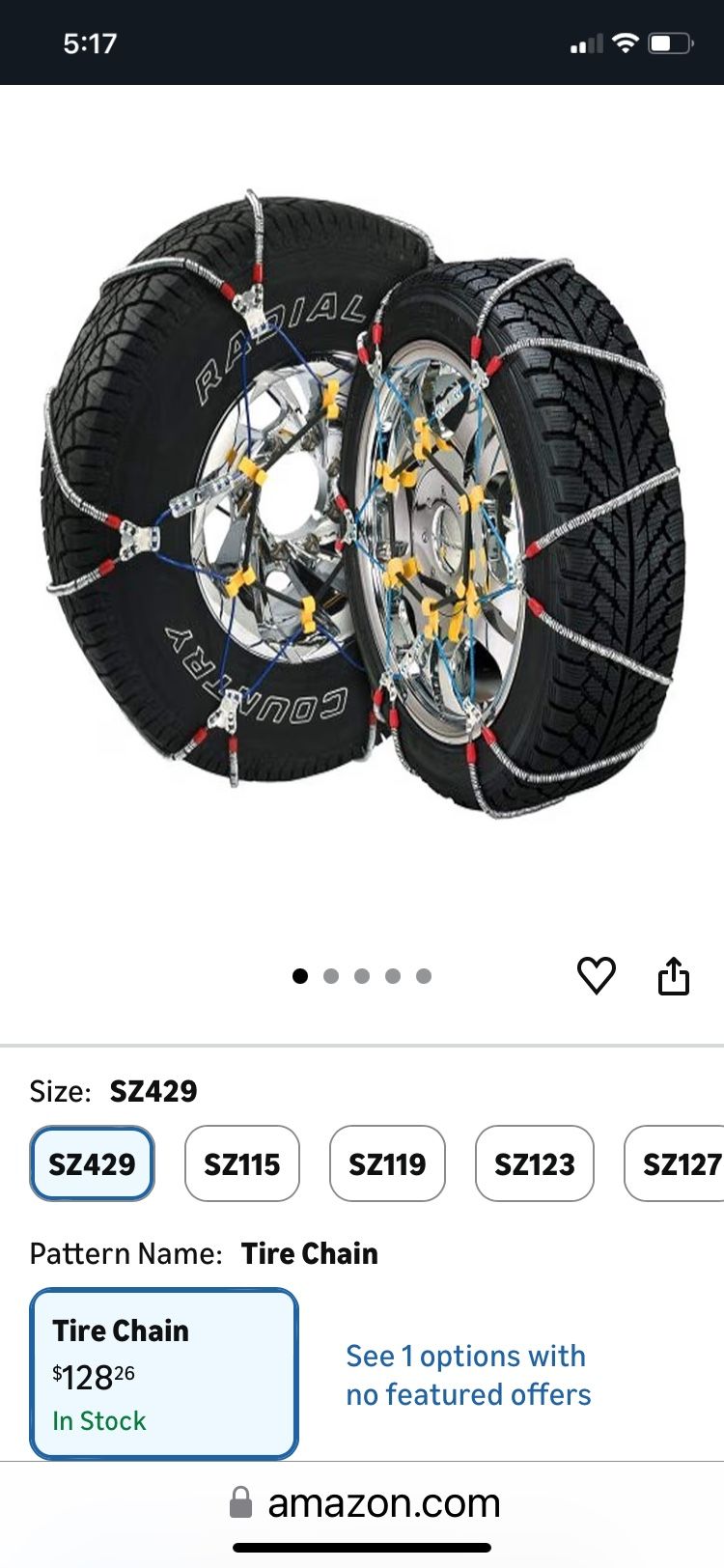This screenshot has height=1568, width=724.
Task: Open the share sheet icon
Action: (675, 975)
